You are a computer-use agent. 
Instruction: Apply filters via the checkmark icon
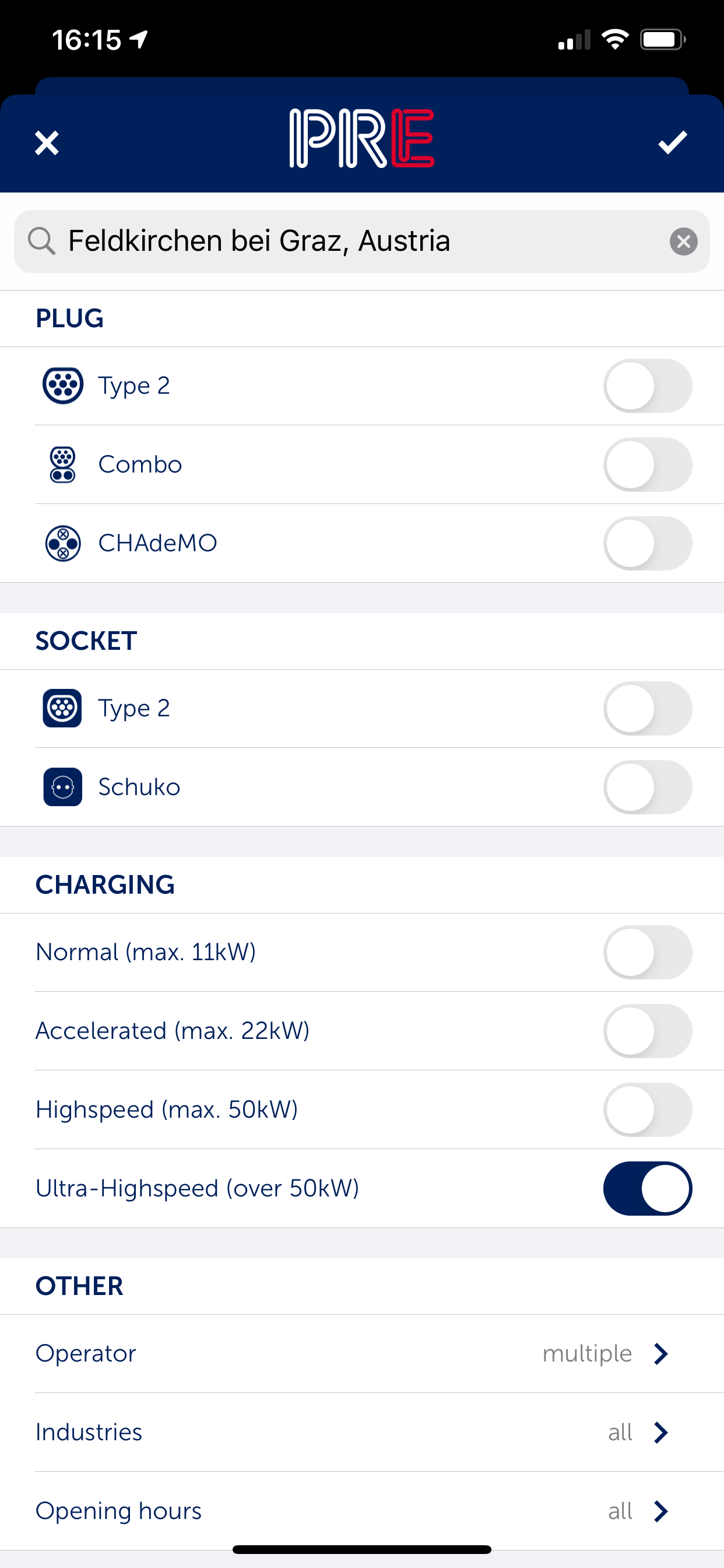(x=672, y=141)
